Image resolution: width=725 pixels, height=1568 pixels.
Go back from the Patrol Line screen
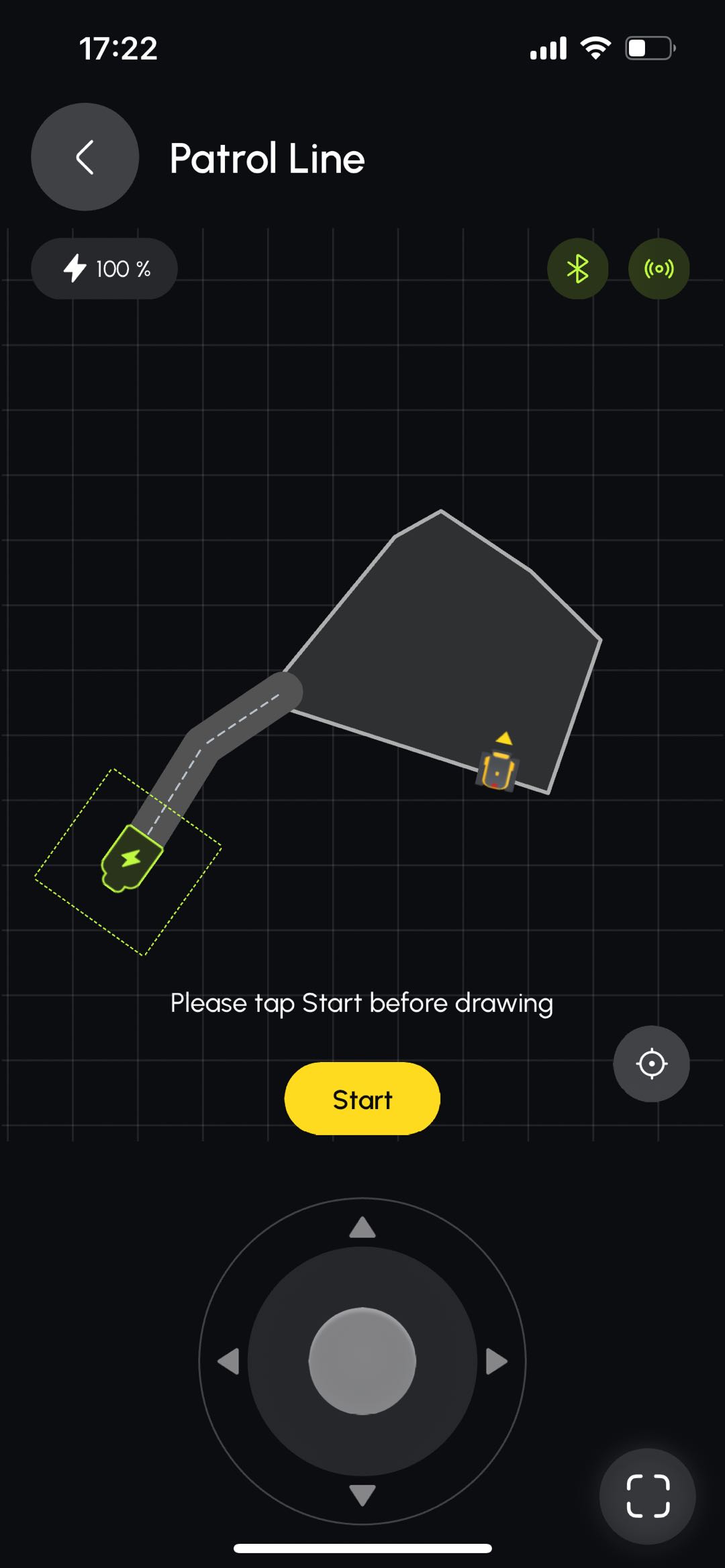85,157
